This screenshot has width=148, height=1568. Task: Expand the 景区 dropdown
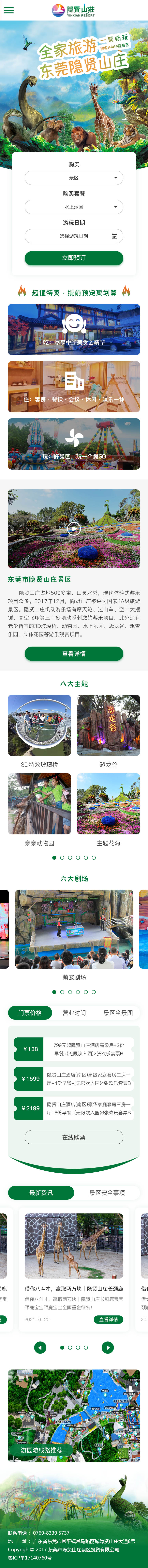(74, 178)
